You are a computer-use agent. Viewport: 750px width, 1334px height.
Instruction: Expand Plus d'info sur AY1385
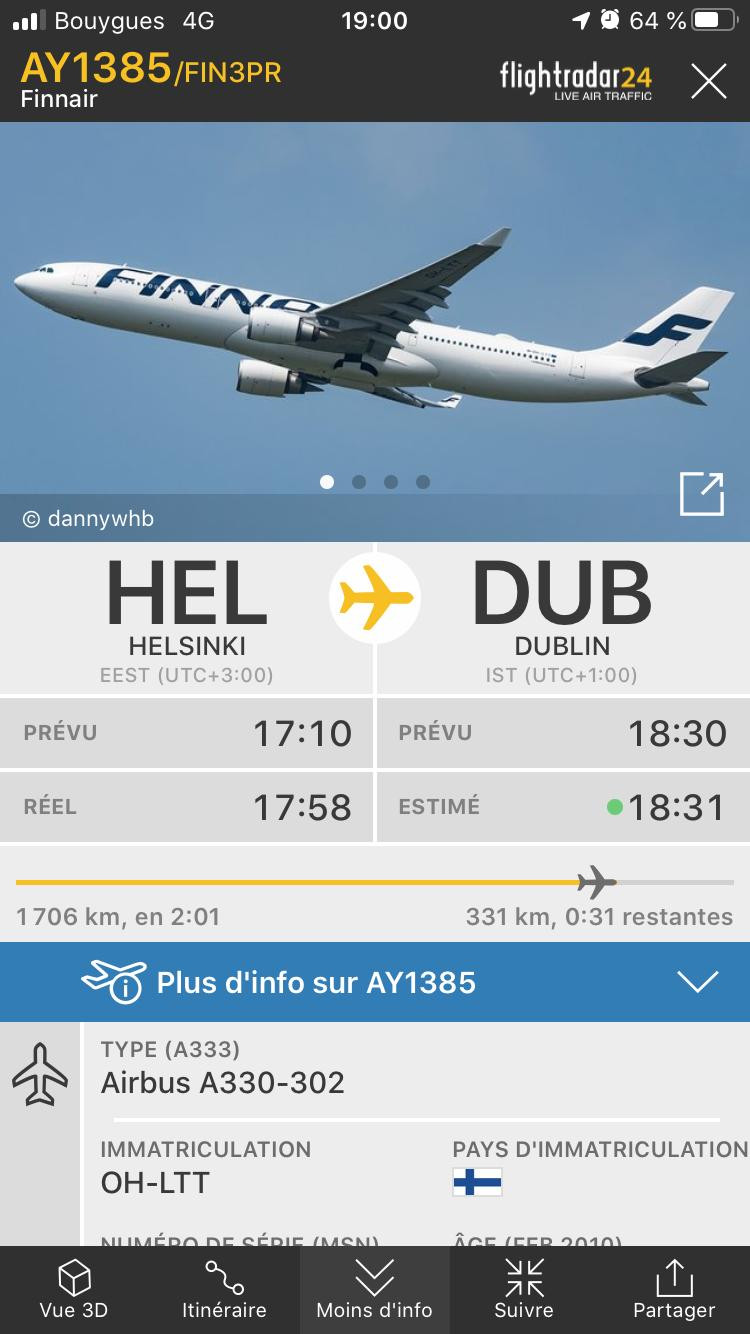tap(375, 982)
